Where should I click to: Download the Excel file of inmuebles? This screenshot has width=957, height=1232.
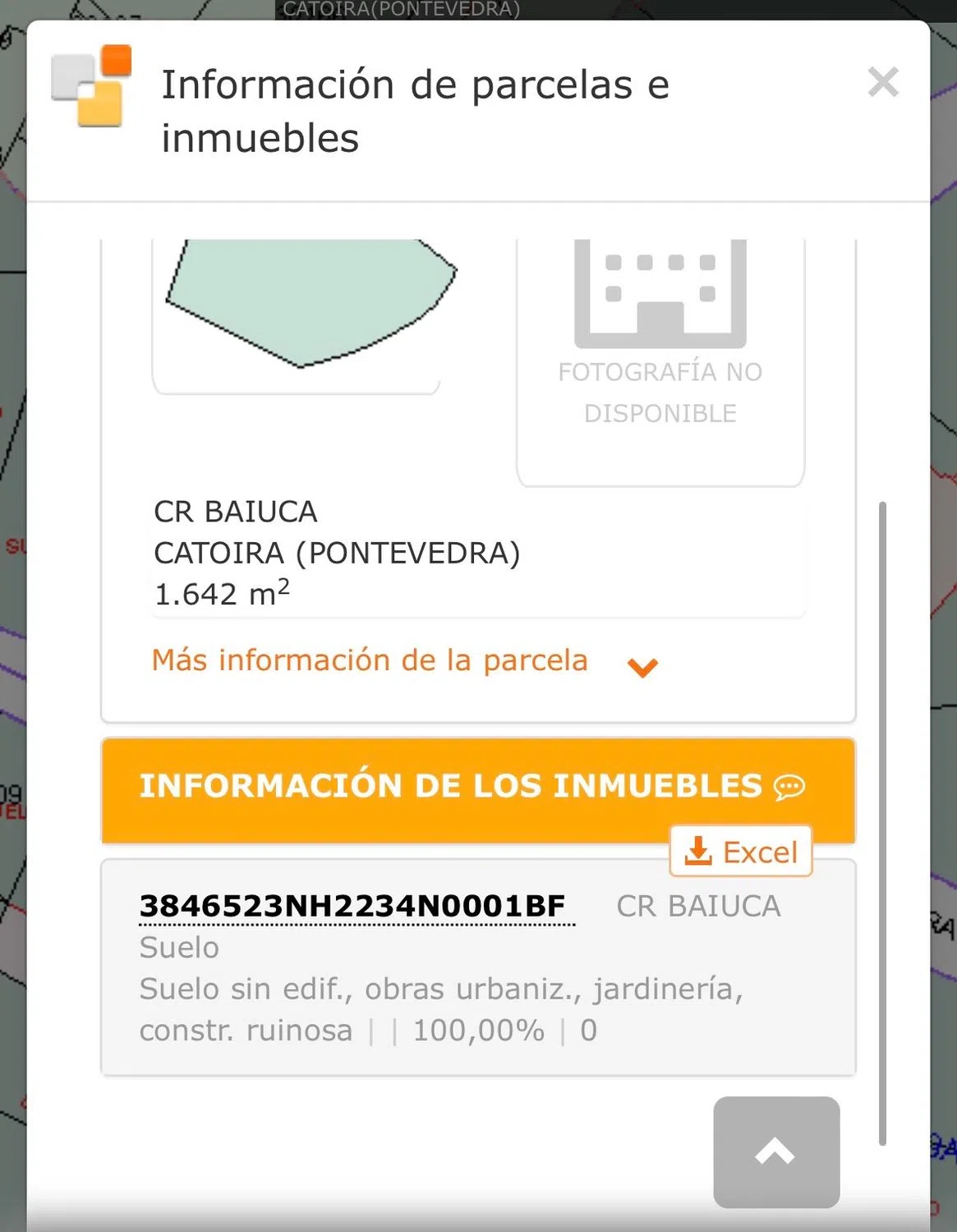tap(741, 852)
